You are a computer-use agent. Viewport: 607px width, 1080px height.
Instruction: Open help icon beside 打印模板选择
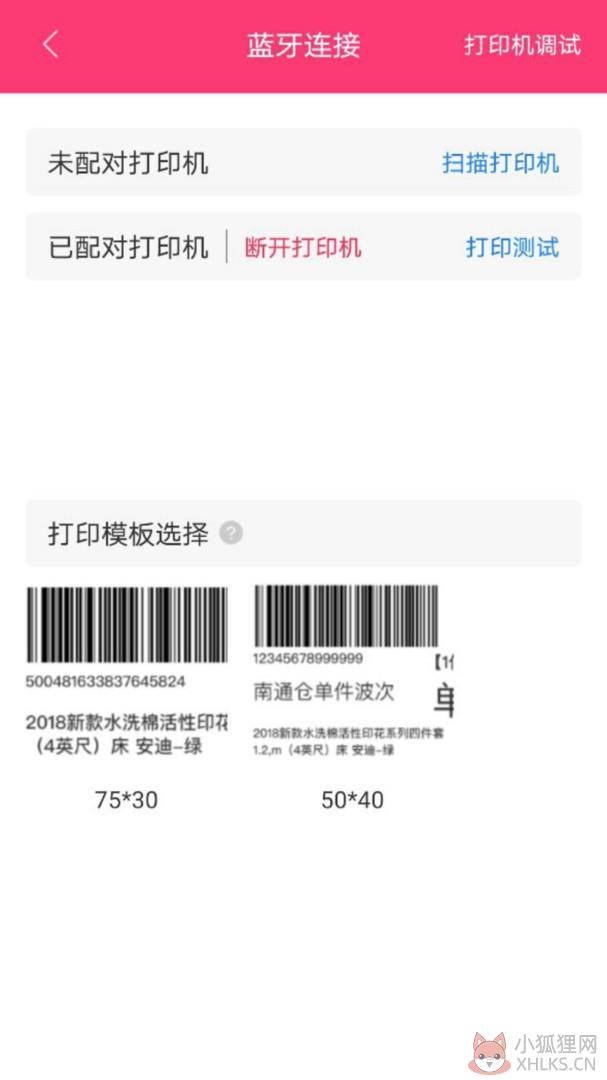pyautogui.click(x=231, y=533)
